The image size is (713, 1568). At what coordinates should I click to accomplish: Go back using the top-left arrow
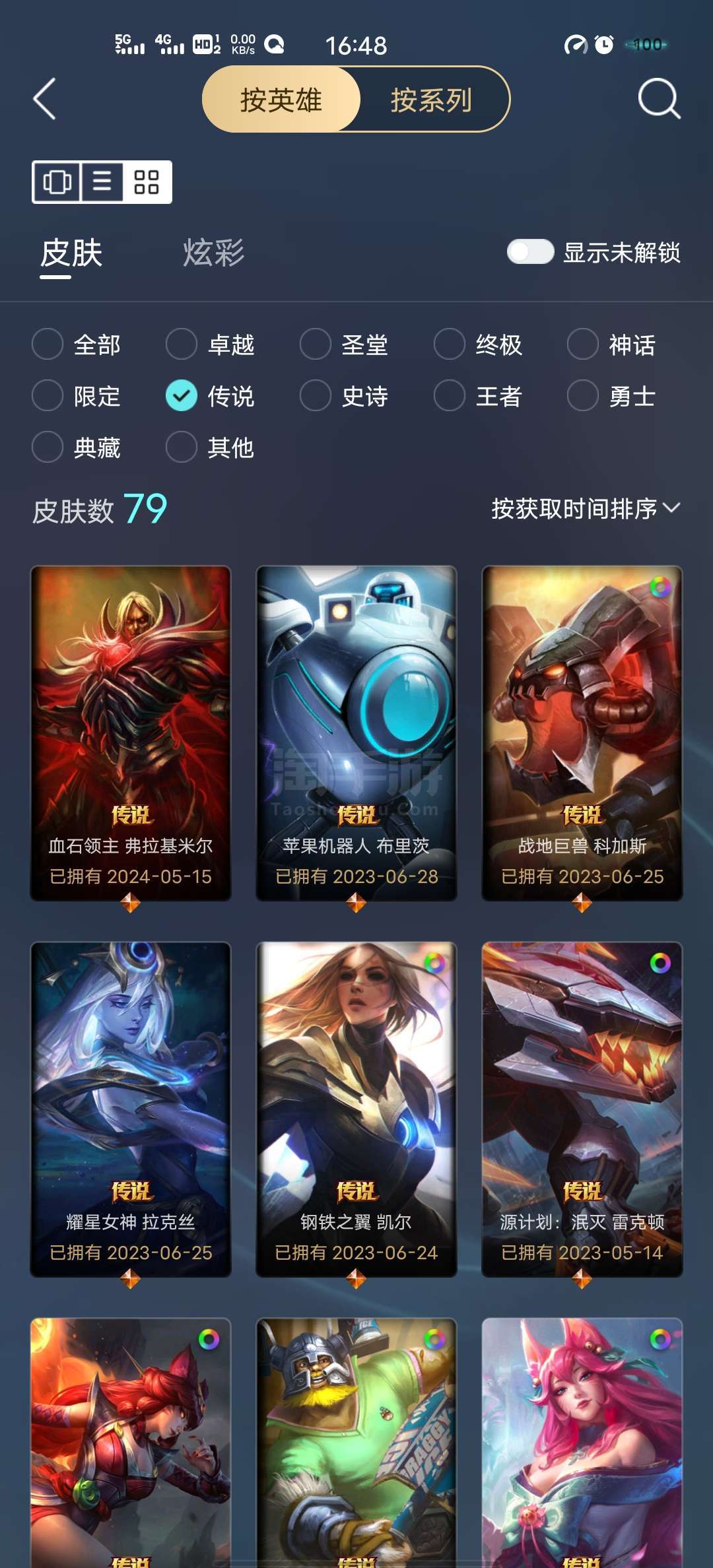(44, 100)
